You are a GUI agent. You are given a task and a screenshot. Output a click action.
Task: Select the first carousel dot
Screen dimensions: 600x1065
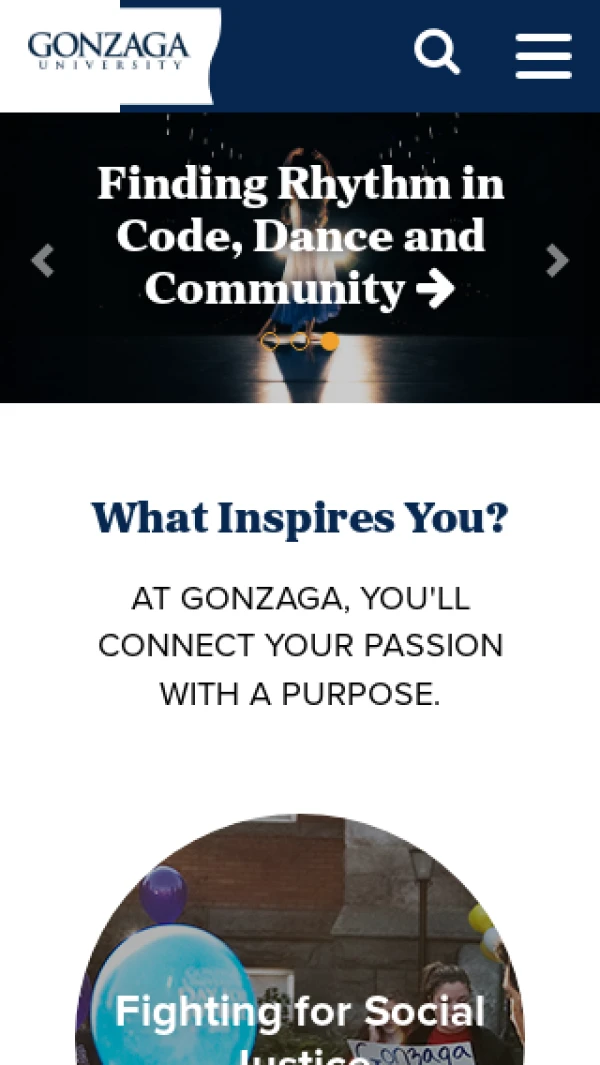[270, 341]
